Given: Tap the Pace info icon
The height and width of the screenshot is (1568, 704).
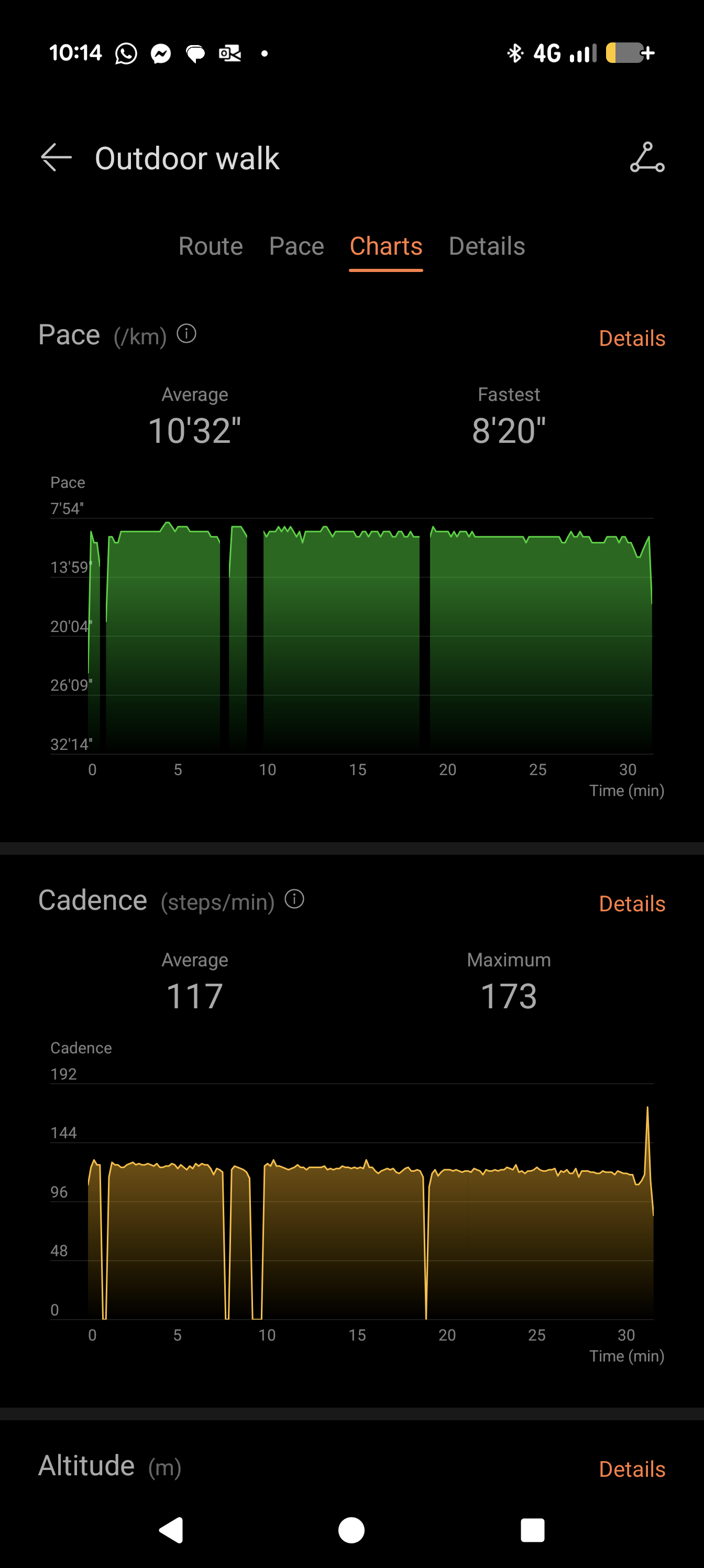Looking at the screenshot, I should point(186,334).
